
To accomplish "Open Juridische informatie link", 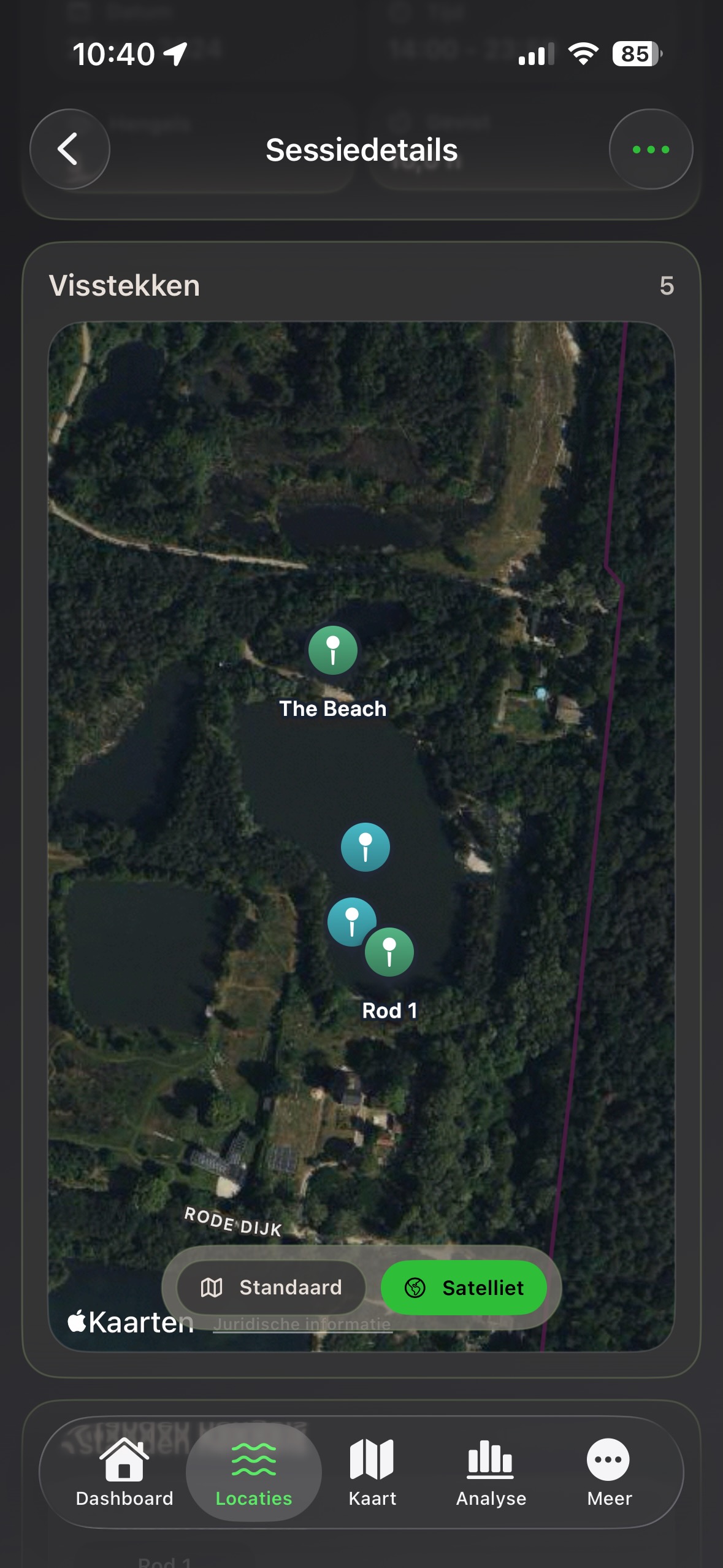I will 302,1324.
